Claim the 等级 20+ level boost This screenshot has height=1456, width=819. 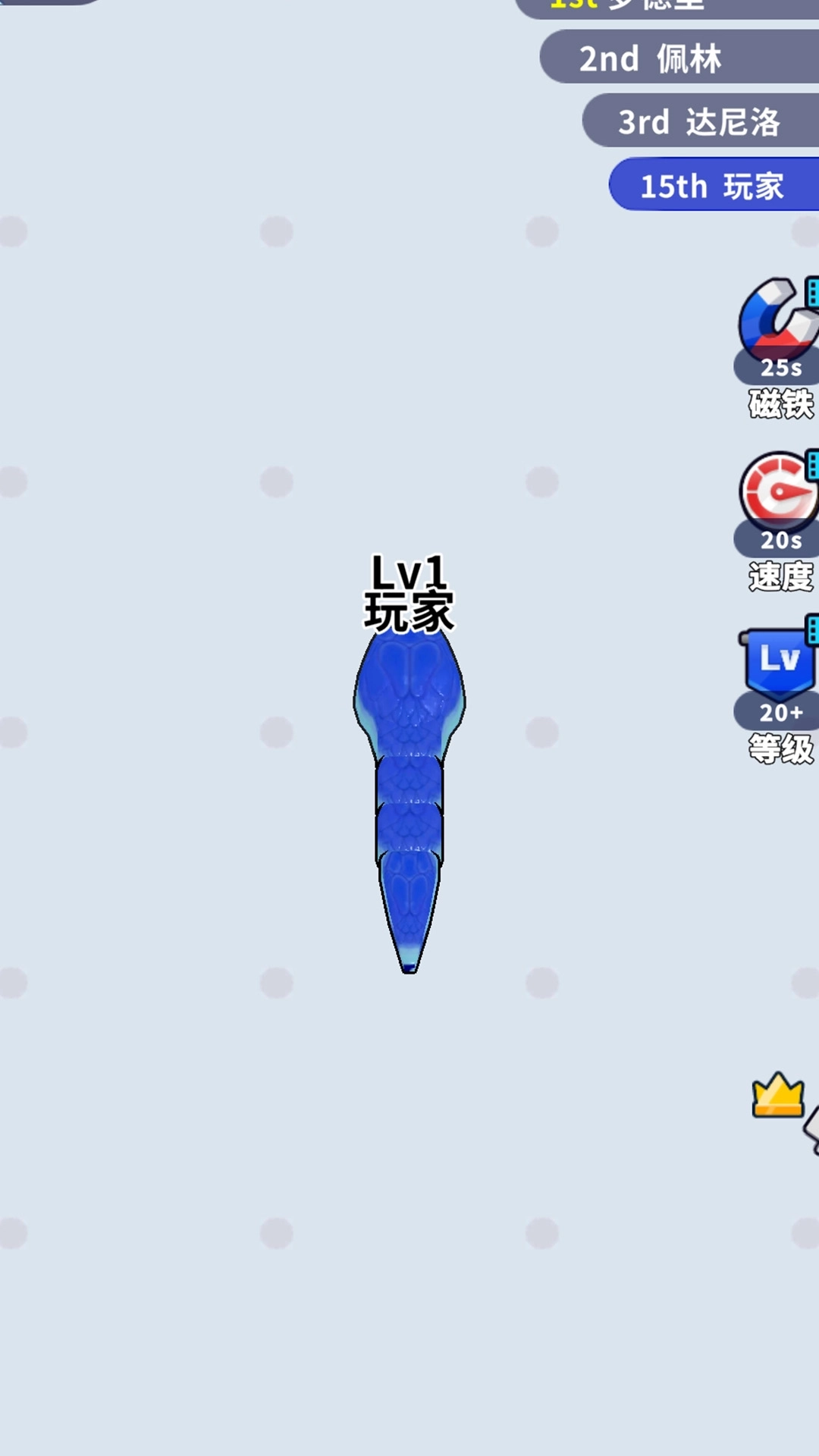pos(778,669)
